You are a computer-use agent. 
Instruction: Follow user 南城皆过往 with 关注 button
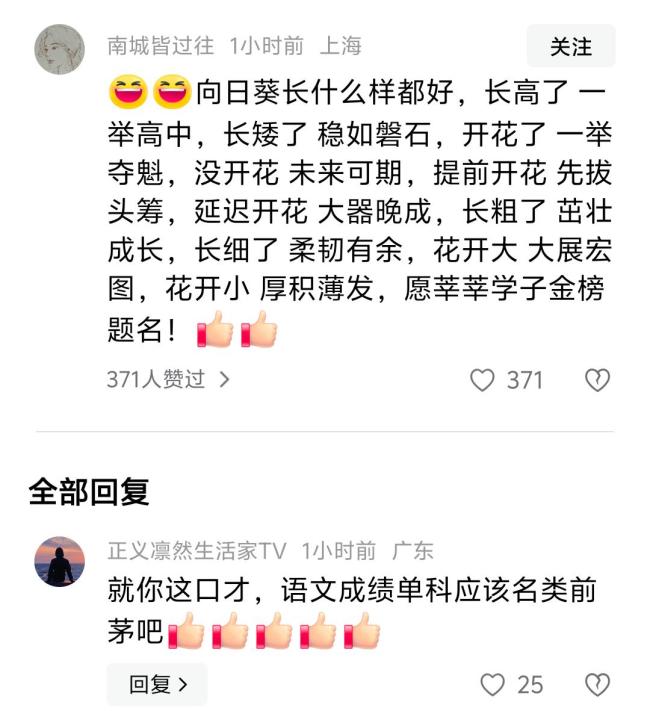click(570, 46)
